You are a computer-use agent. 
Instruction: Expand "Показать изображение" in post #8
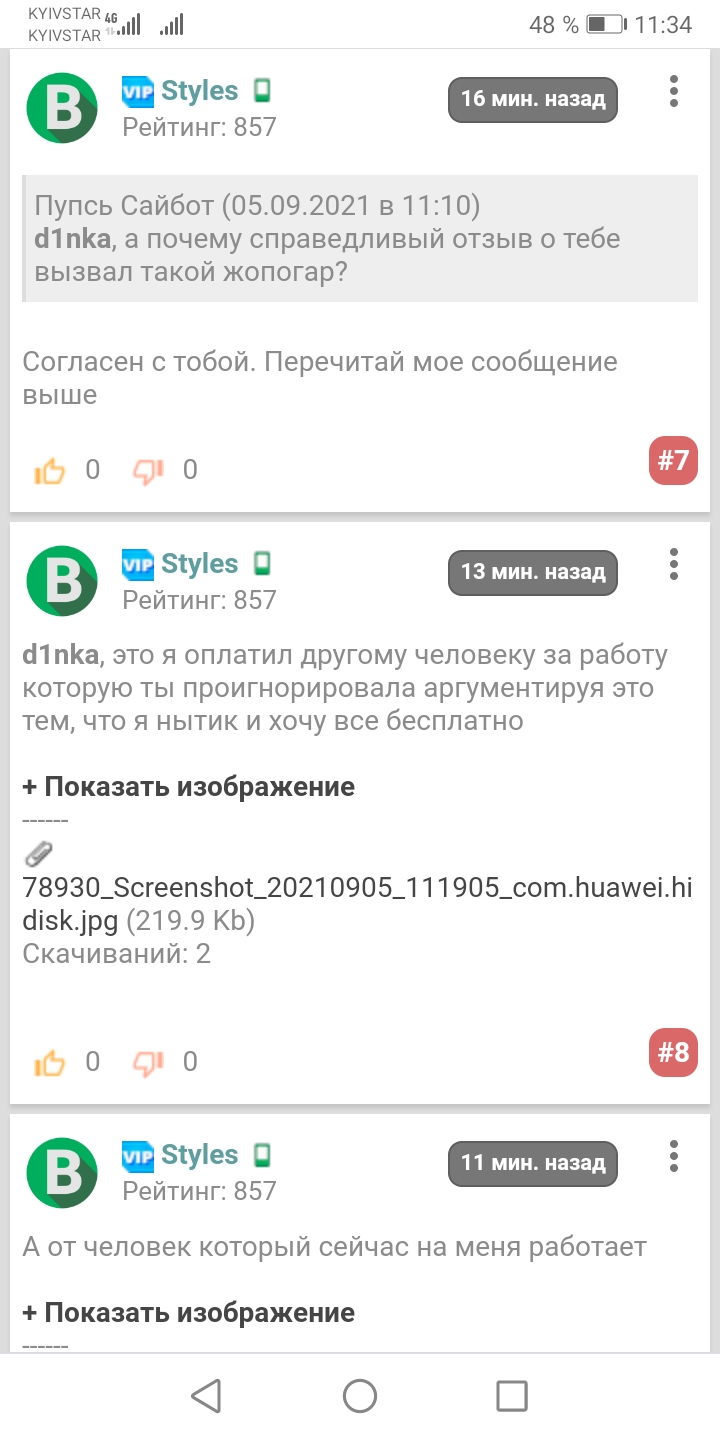(x=189, y=787)
